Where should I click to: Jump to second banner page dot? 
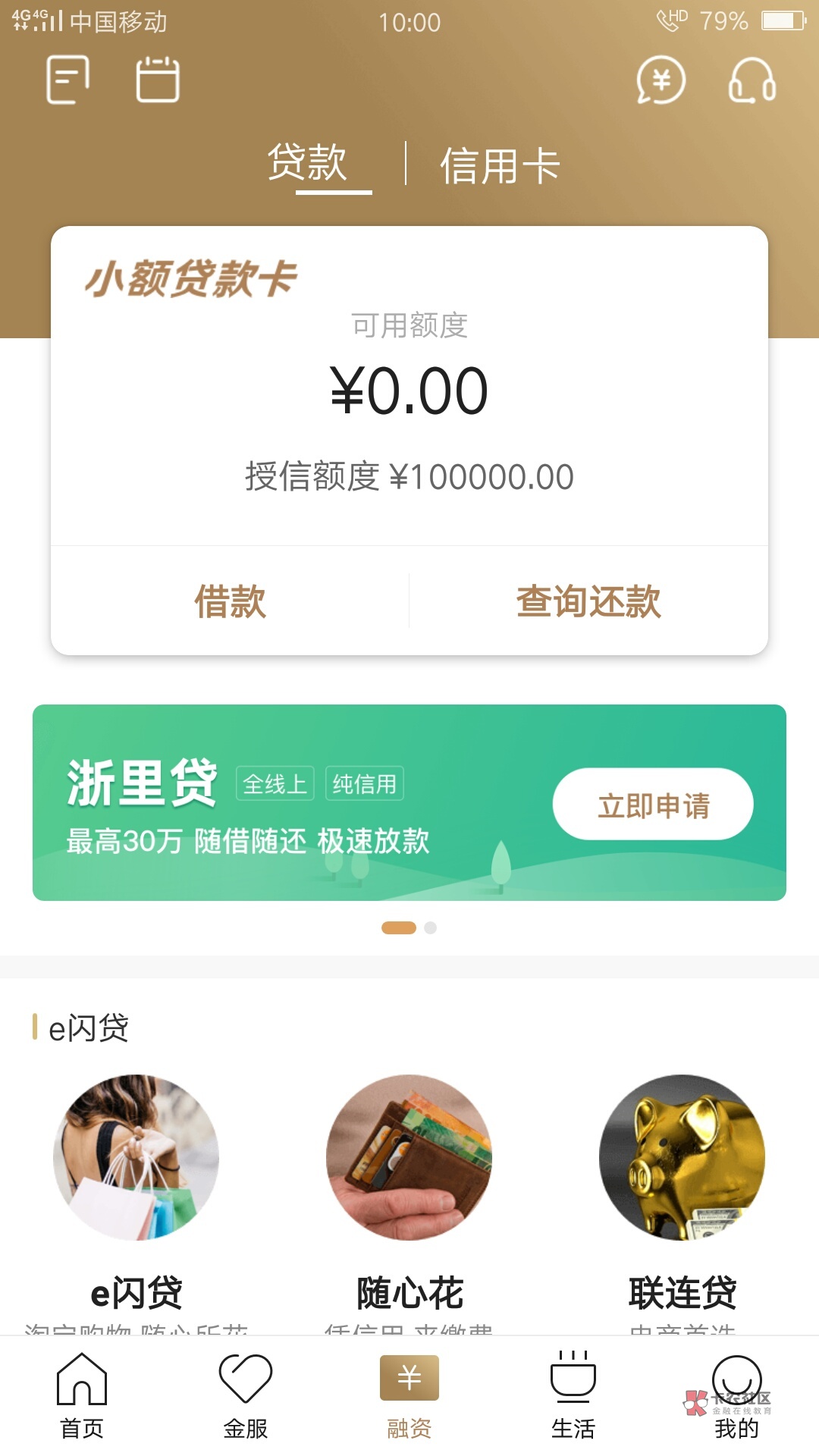(x=431, y=927)
